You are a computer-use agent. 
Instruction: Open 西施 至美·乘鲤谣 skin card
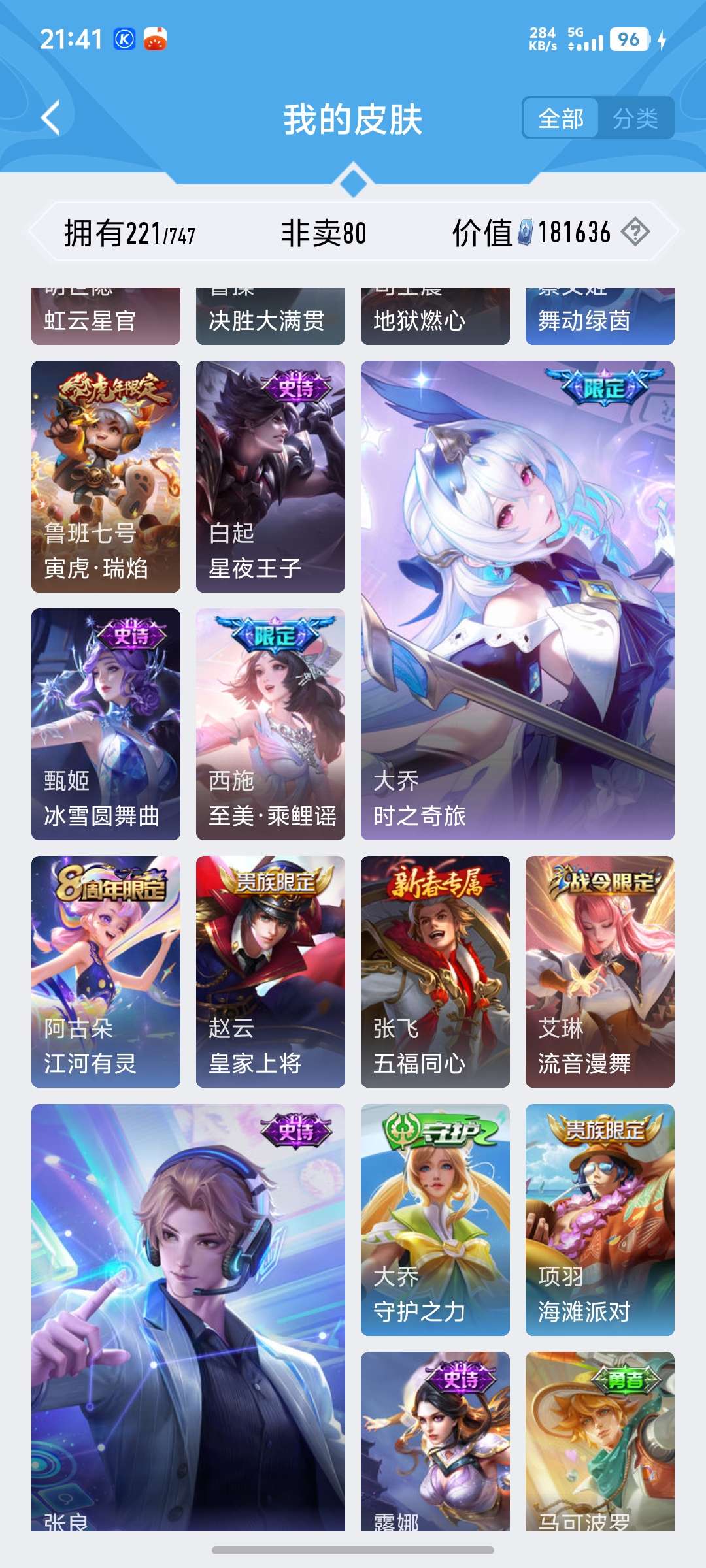(x=271, y=724)
